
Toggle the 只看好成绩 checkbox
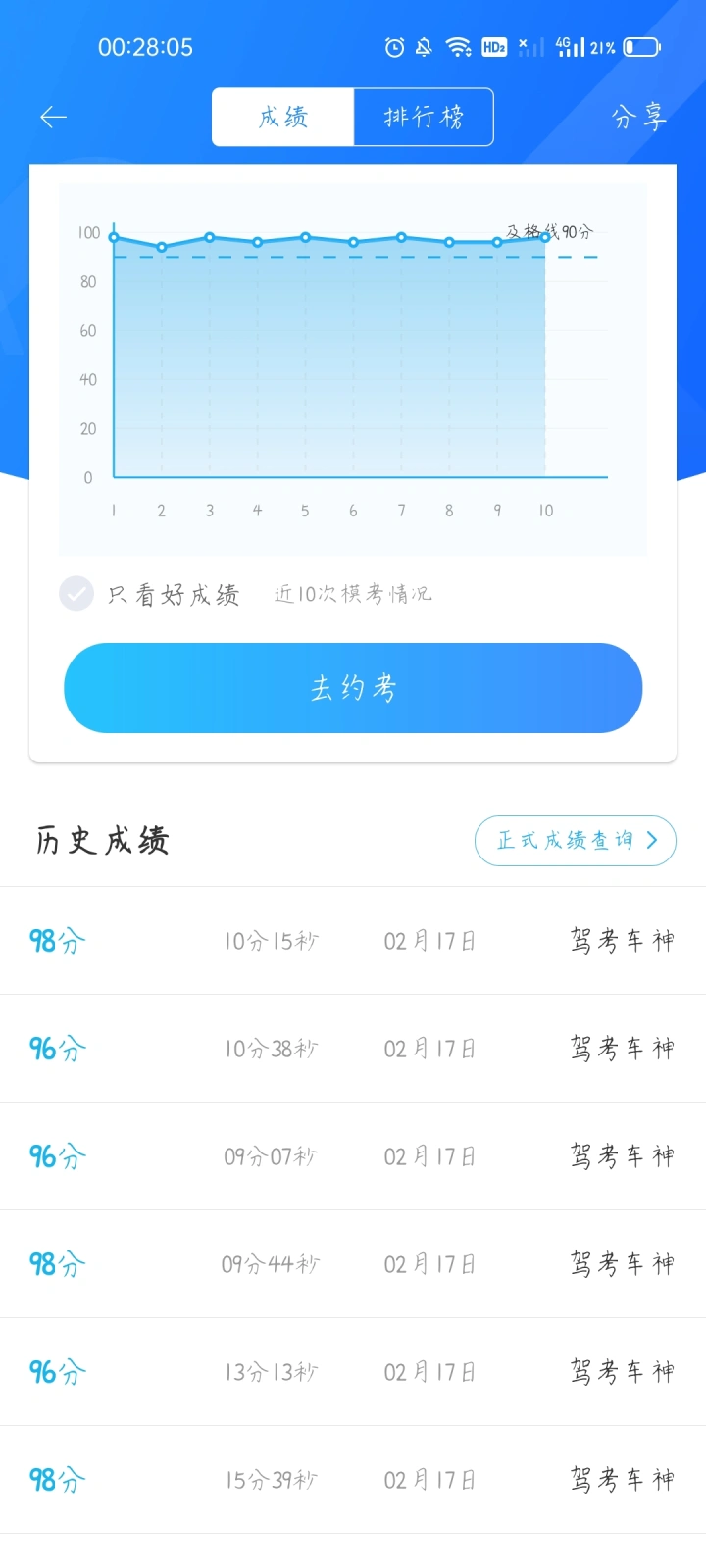[76, 594]
